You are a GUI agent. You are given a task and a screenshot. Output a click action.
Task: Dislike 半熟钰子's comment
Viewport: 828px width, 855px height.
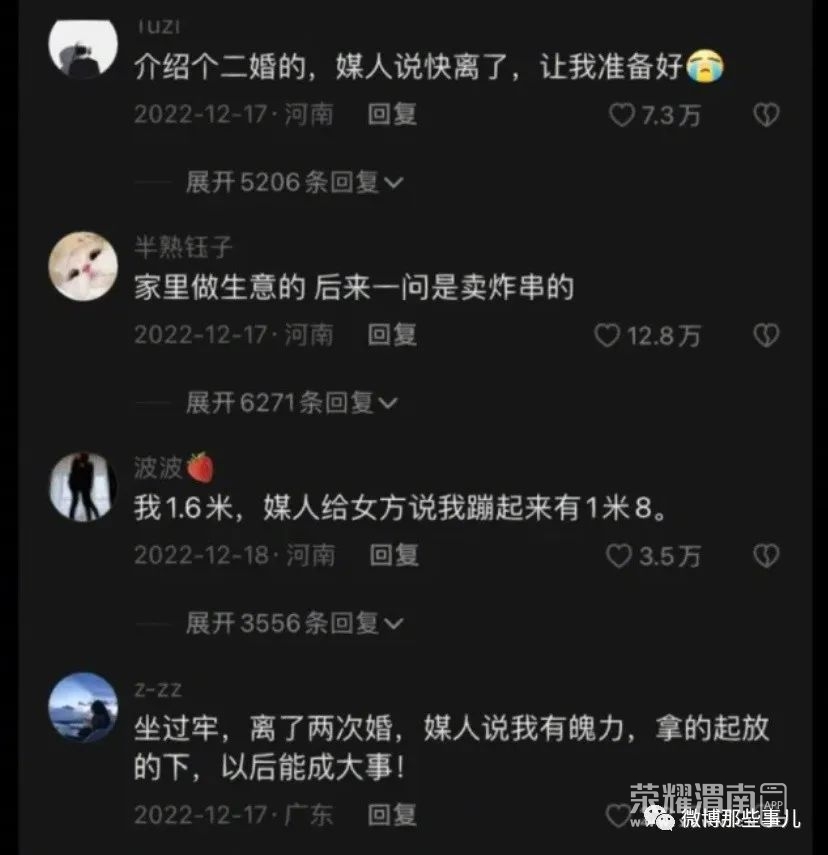765,336
